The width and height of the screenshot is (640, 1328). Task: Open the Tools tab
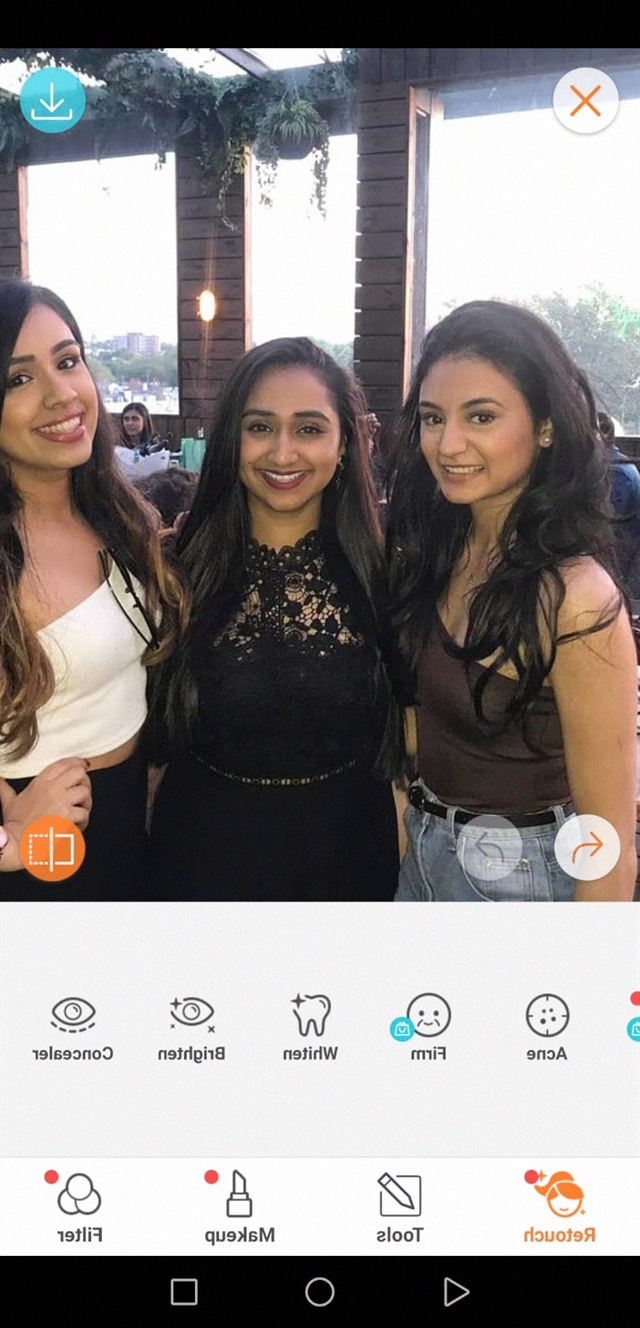coord(399,1207)
